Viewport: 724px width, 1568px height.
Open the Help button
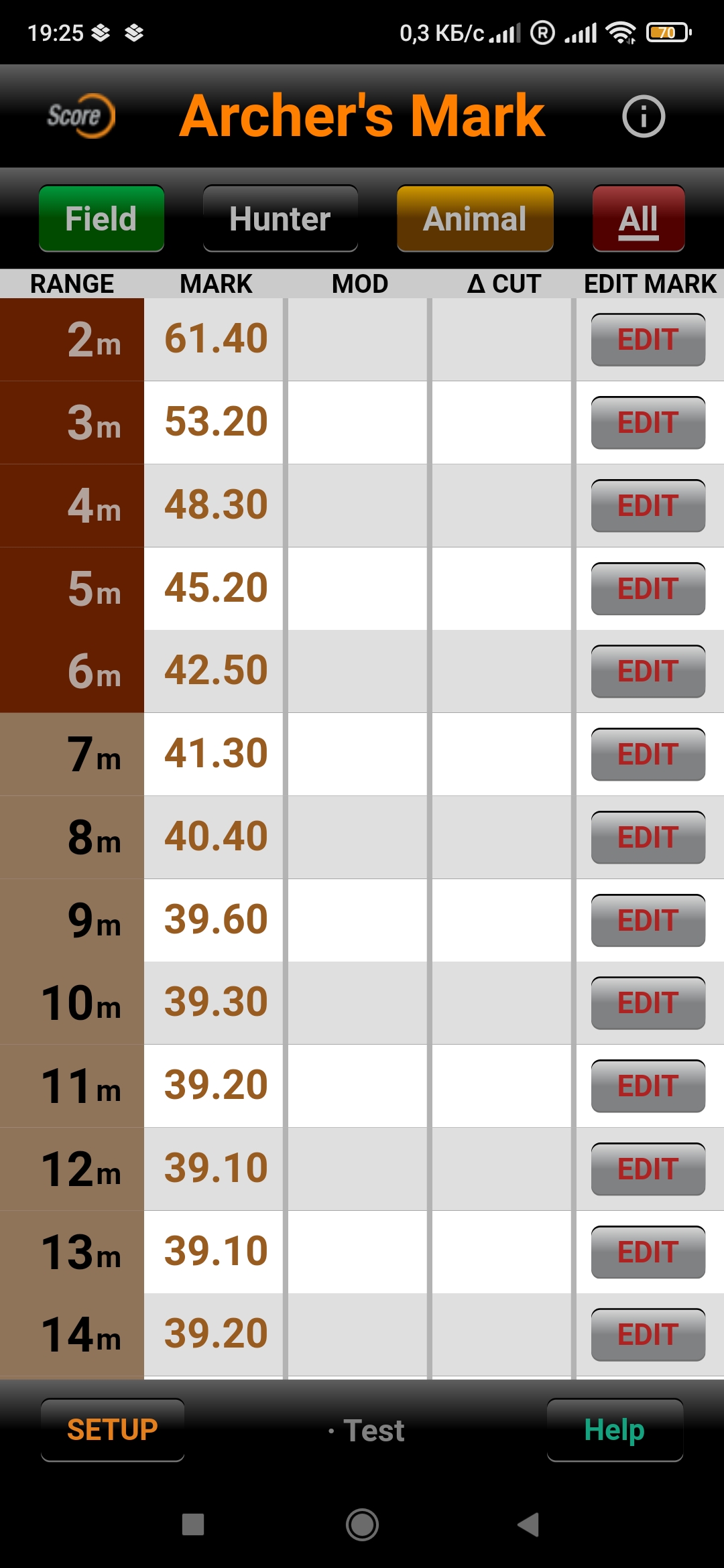(614, 1430)
